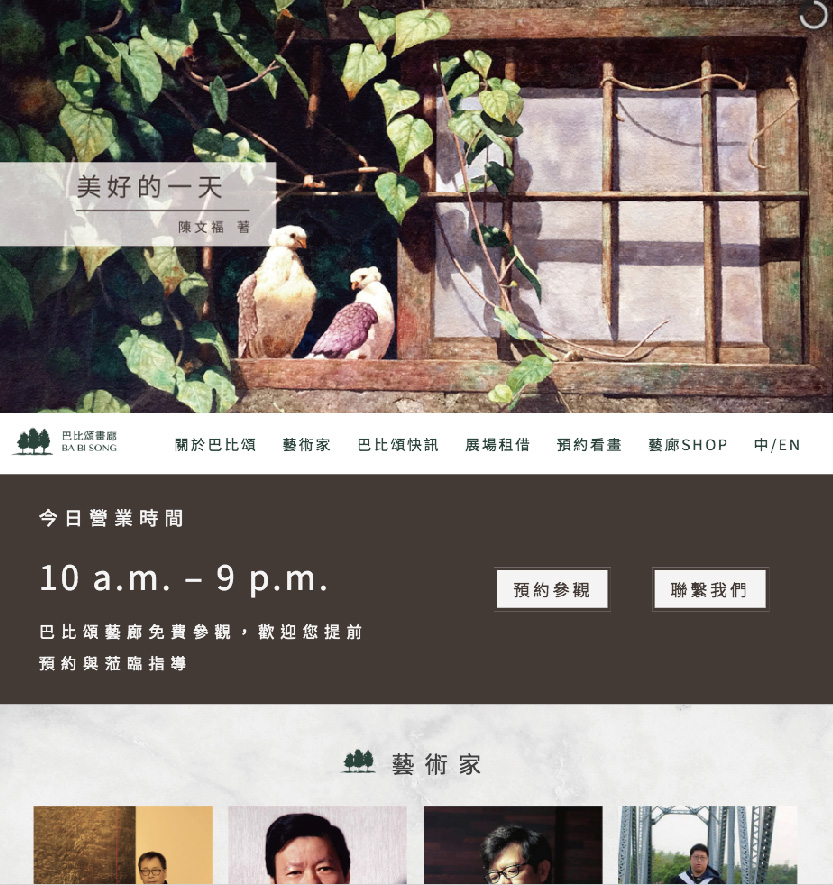Open the artist photo with the bridge background
This screenshot has width=833, height=885.
(707, 845)
